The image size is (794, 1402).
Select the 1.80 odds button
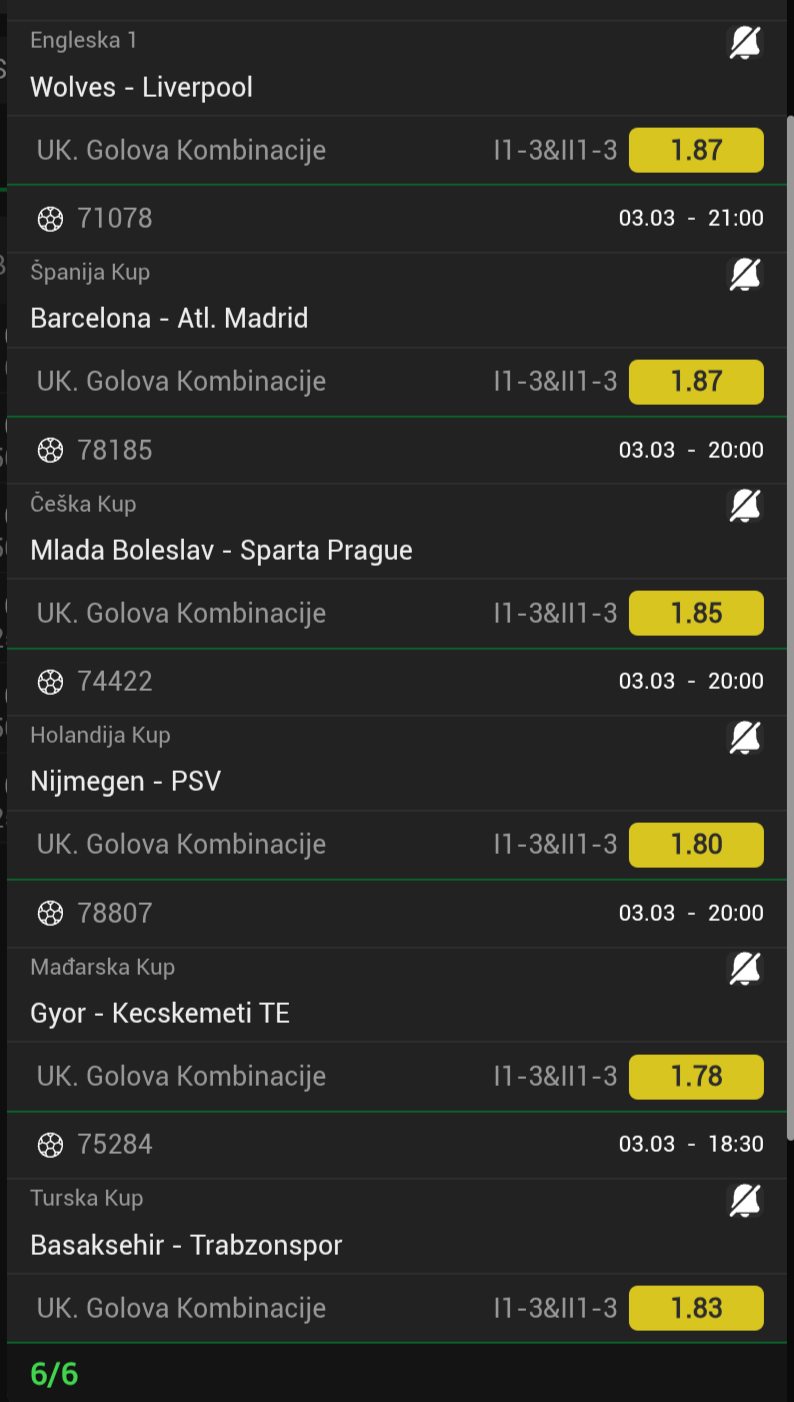(696, 844)
